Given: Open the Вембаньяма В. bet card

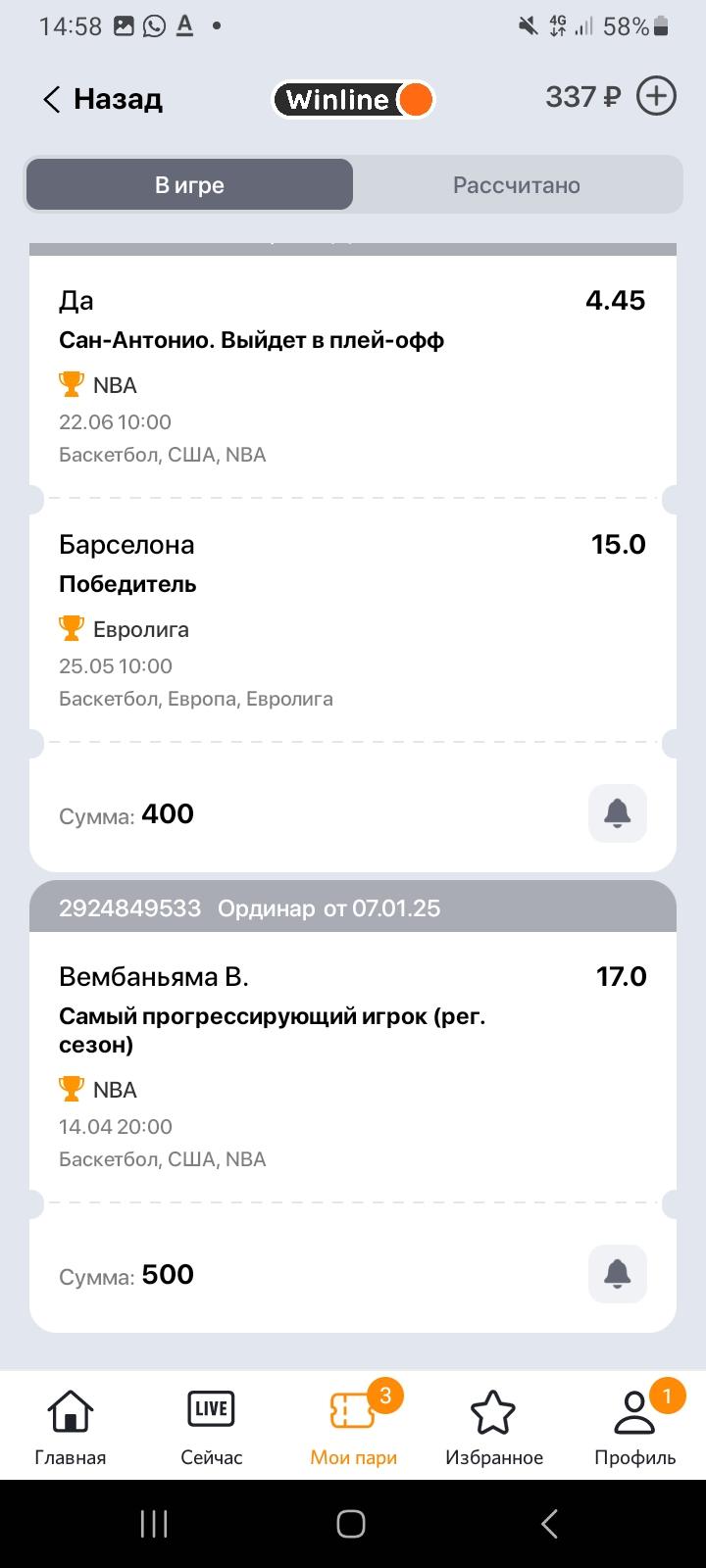Looking at the screenshot, I should pyautogui.click(x=353, y=1067).
